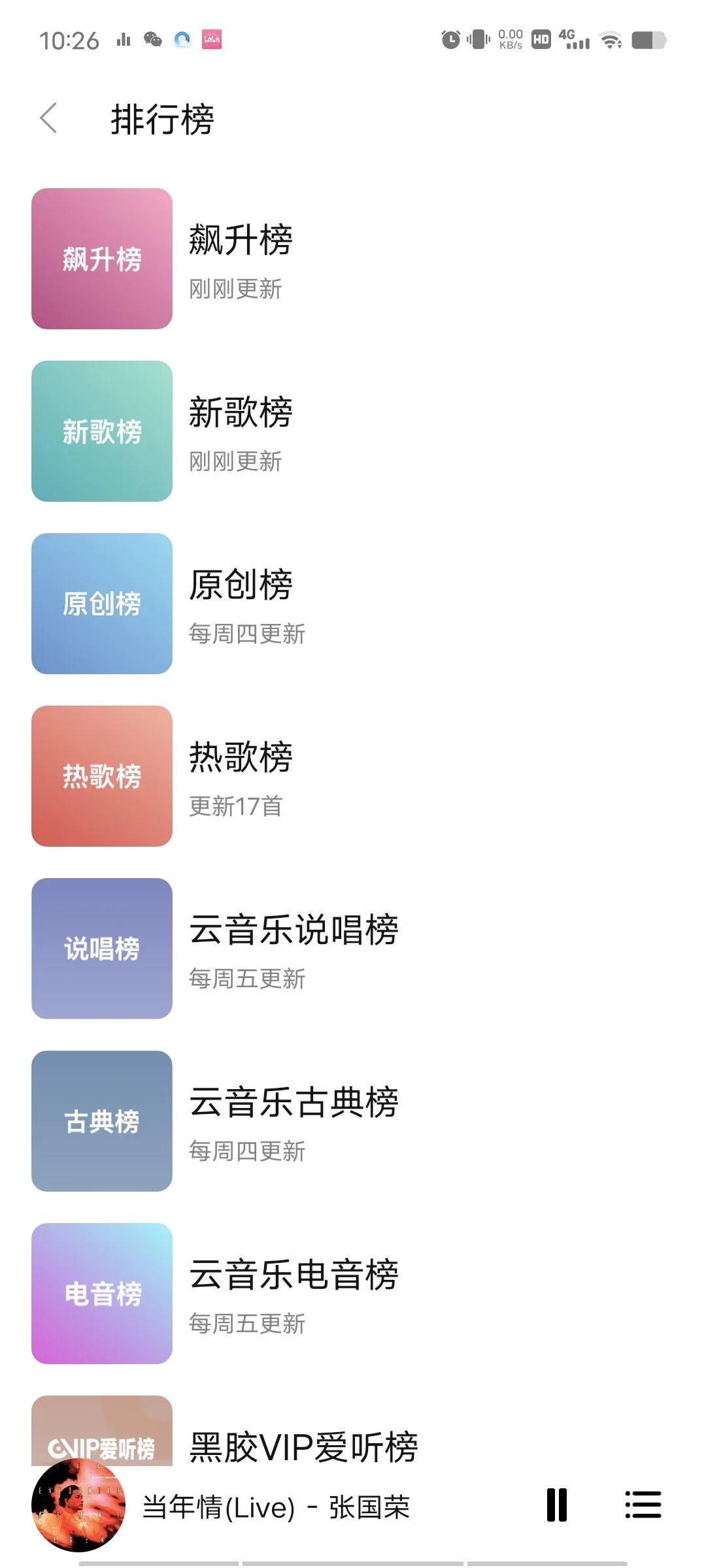Open the now playing album cover
Screen dimensions: 706x1568
click(x=78, y=1505)
